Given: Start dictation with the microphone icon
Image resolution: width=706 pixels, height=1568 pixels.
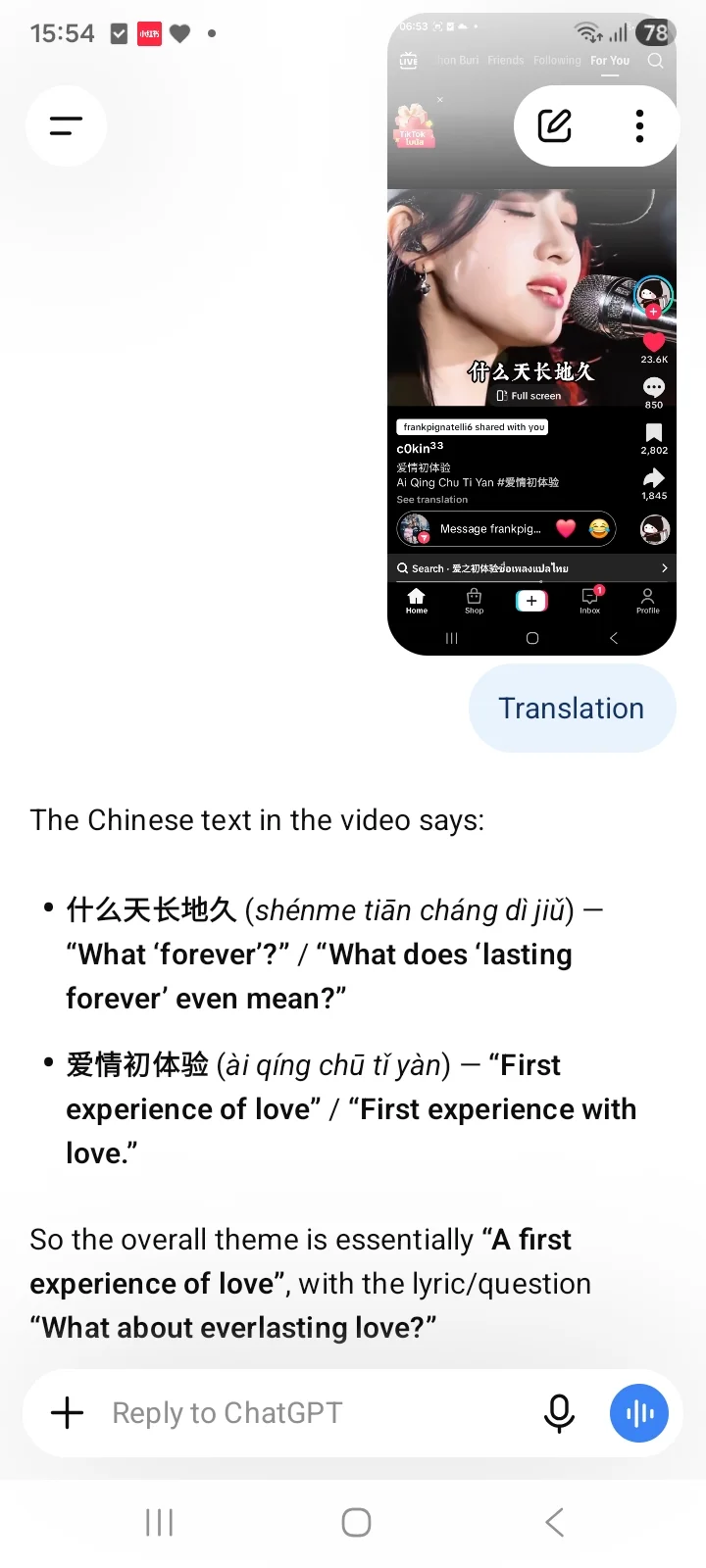Looking at the screenshot, I should [x=559, y=1412].
